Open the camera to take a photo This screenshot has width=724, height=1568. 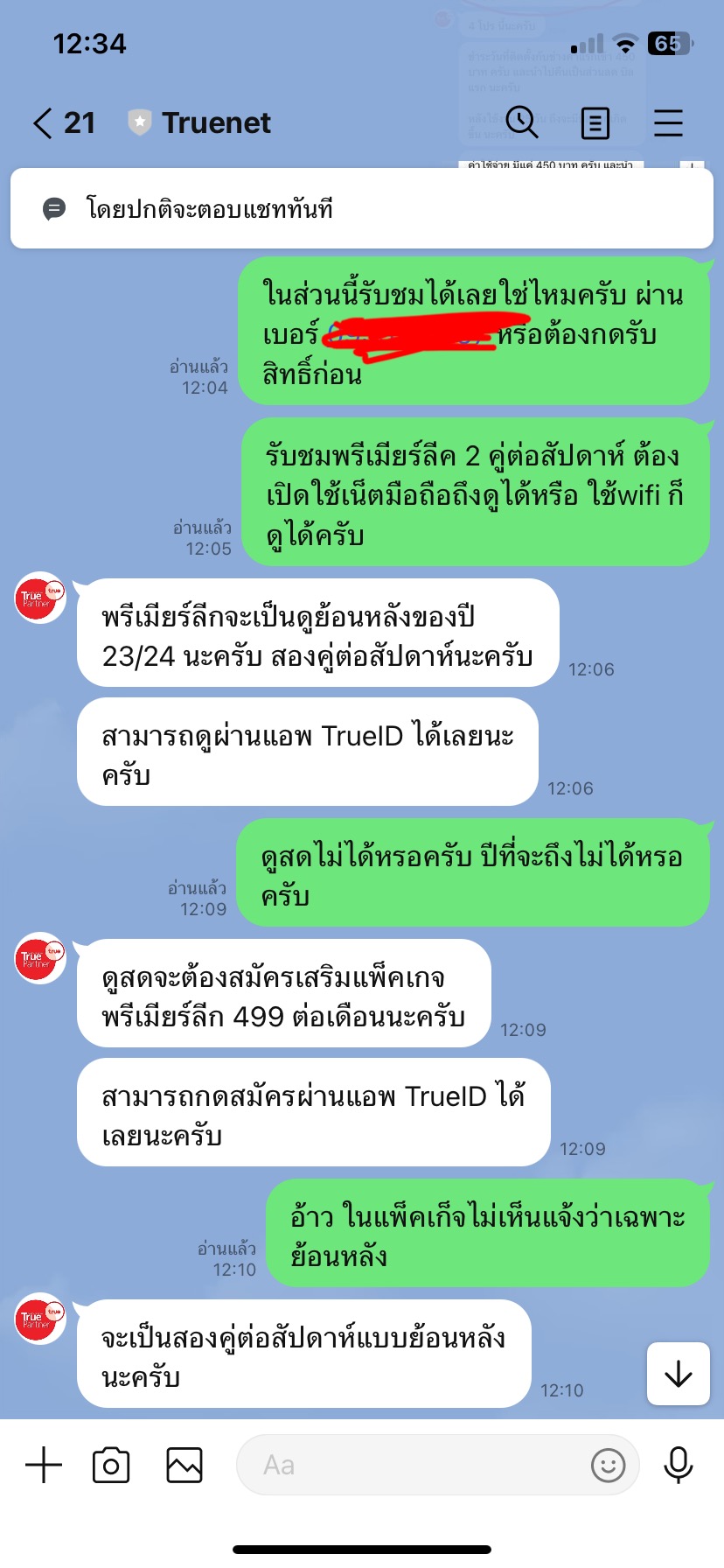click(x=111, y=1465)
